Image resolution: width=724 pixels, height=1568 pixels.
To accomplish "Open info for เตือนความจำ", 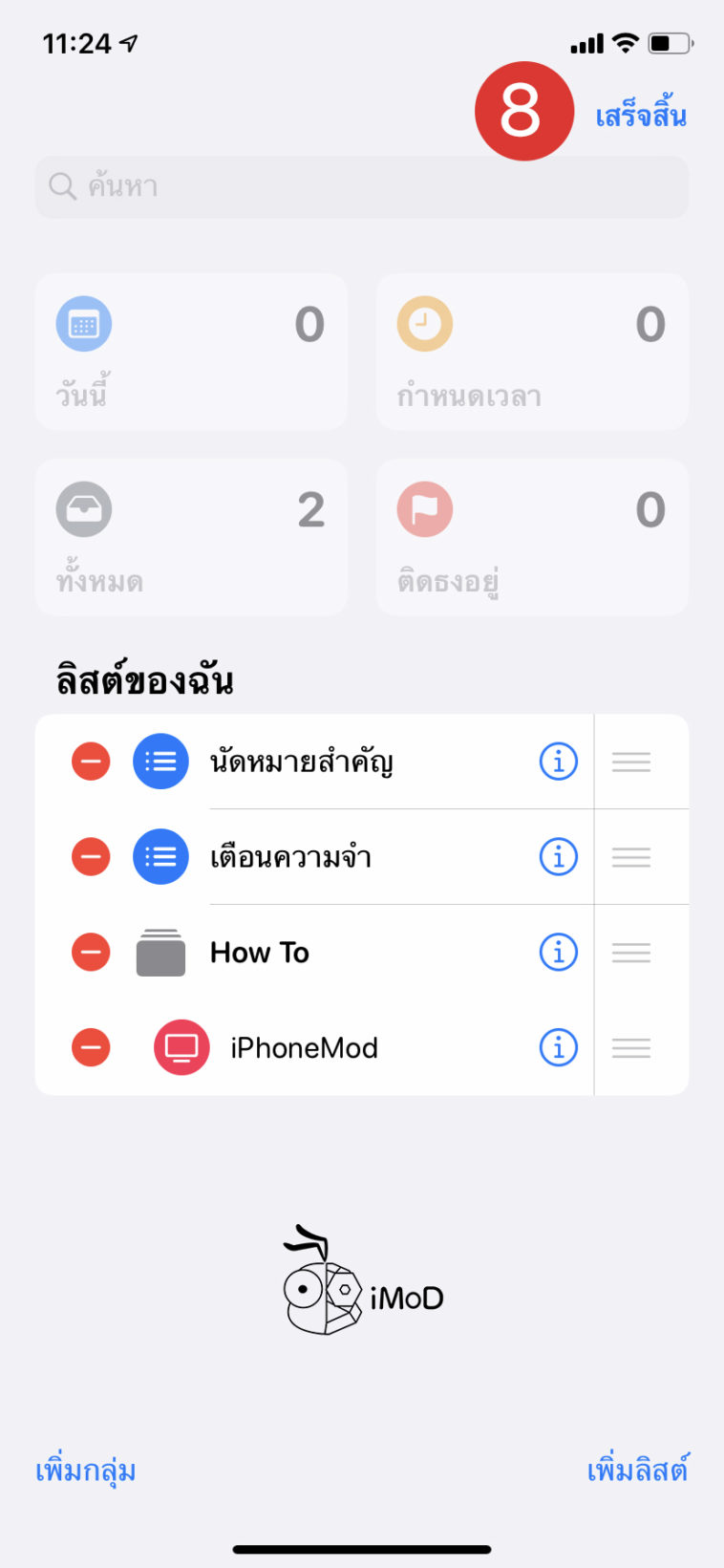I will (x=559, y=857).
